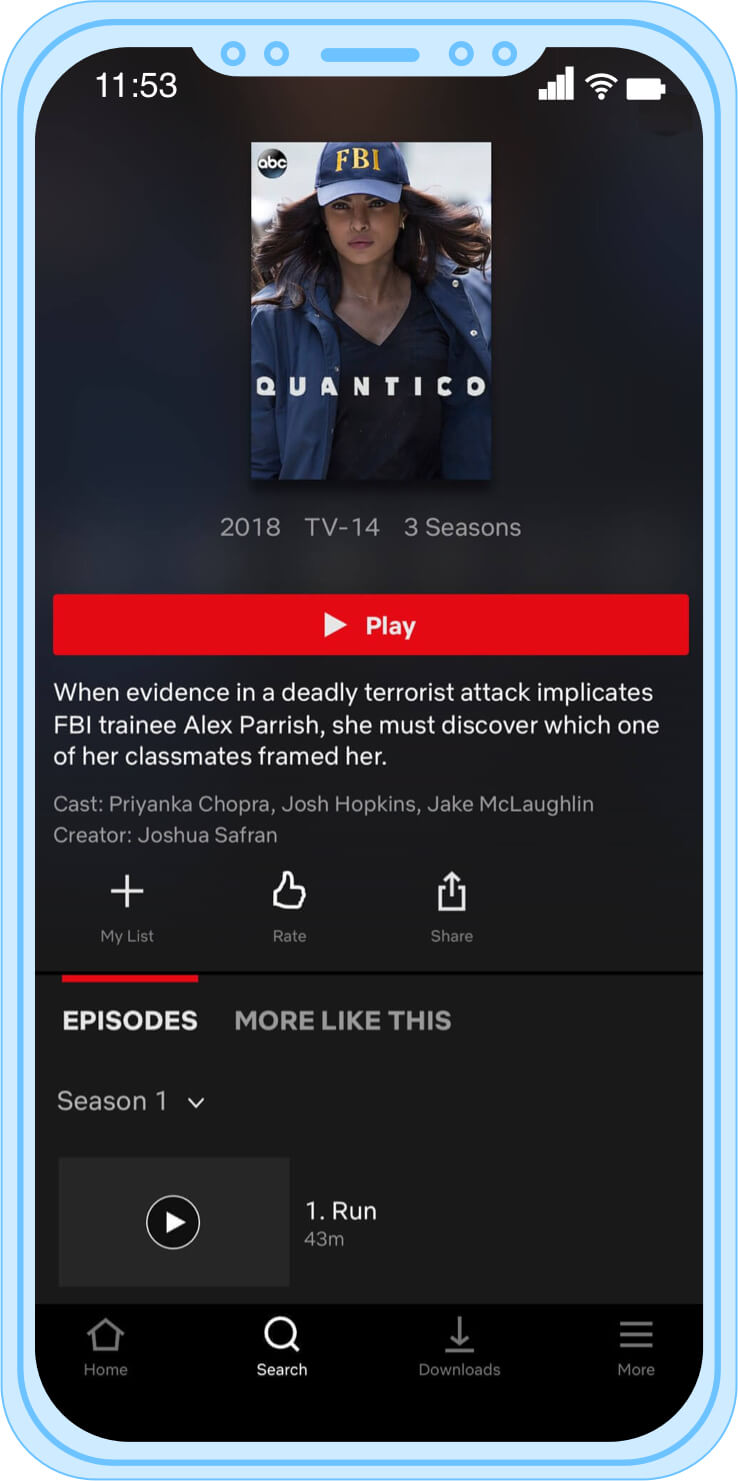Play Quantico with the red Play button
The width and height of the screenshot is (738, 1481).
coord(370,625)
